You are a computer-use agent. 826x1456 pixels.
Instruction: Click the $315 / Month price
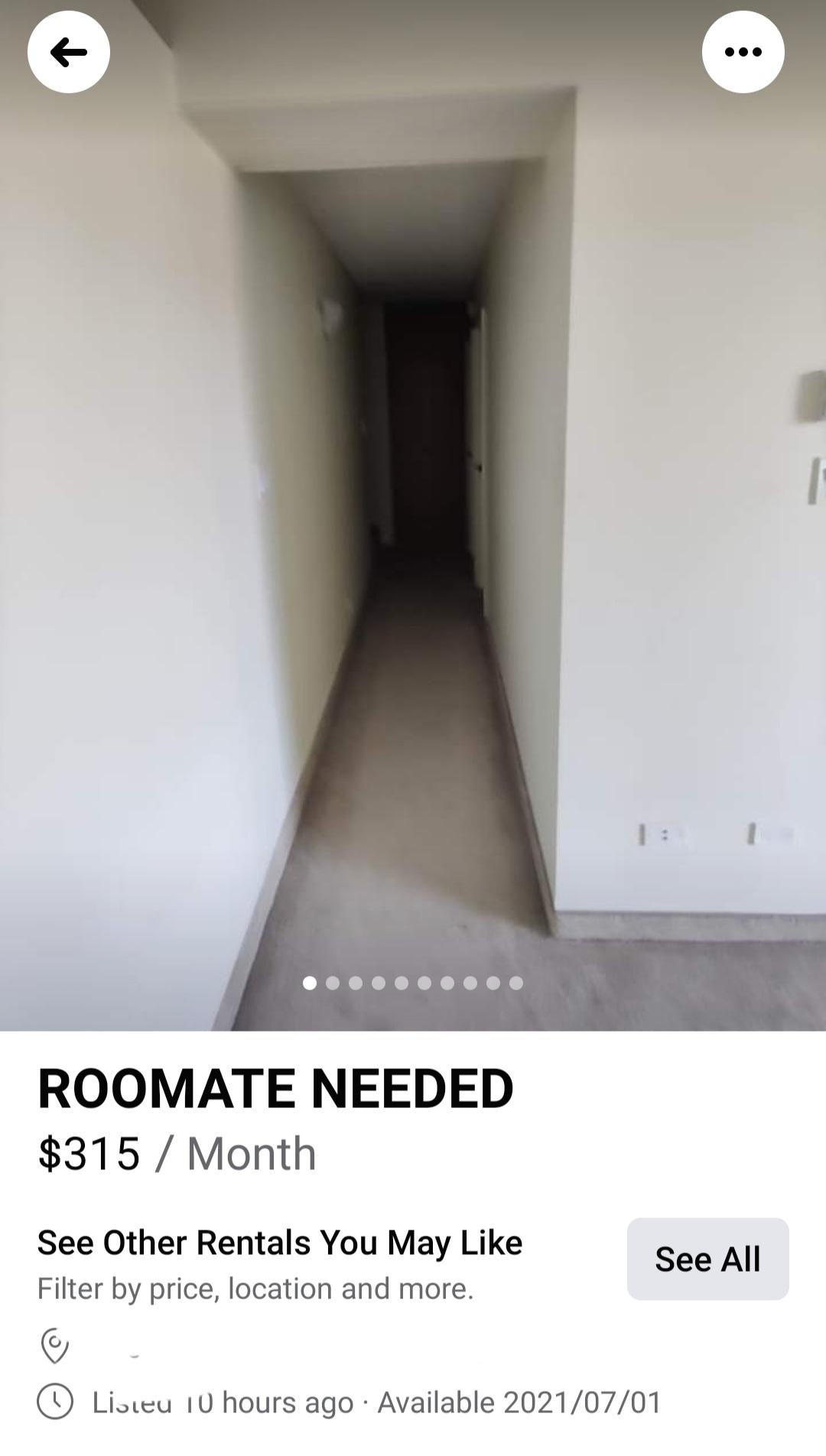click(176, 1154)
